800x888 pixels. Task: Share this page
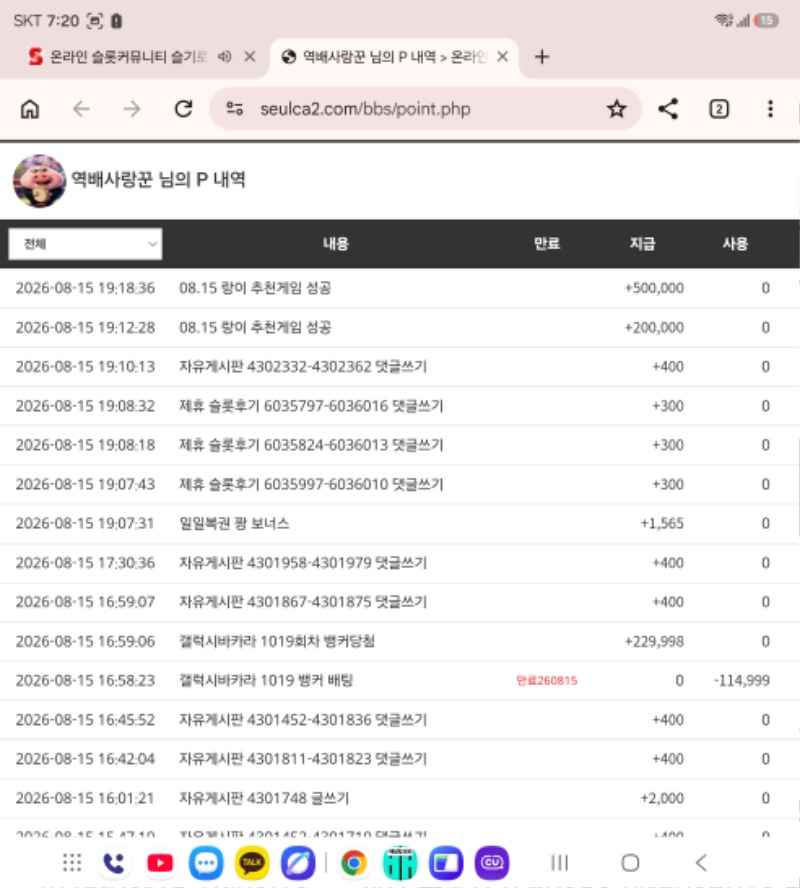click(x=668, y=109)
